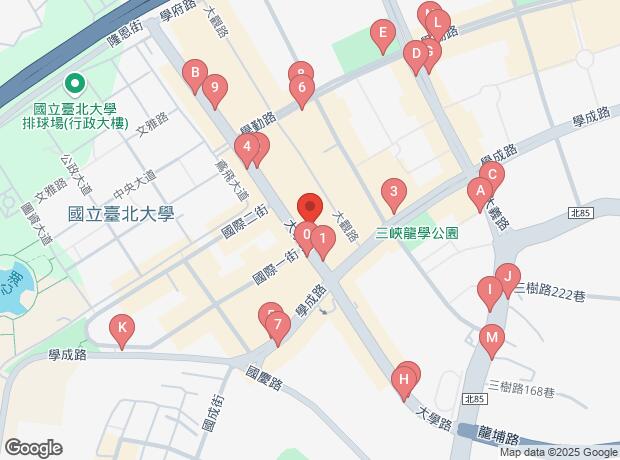Image resolution: width=620 pixels, height=460 pixels.
Task: Tap map marker number 1
Action: coord(322,239)
